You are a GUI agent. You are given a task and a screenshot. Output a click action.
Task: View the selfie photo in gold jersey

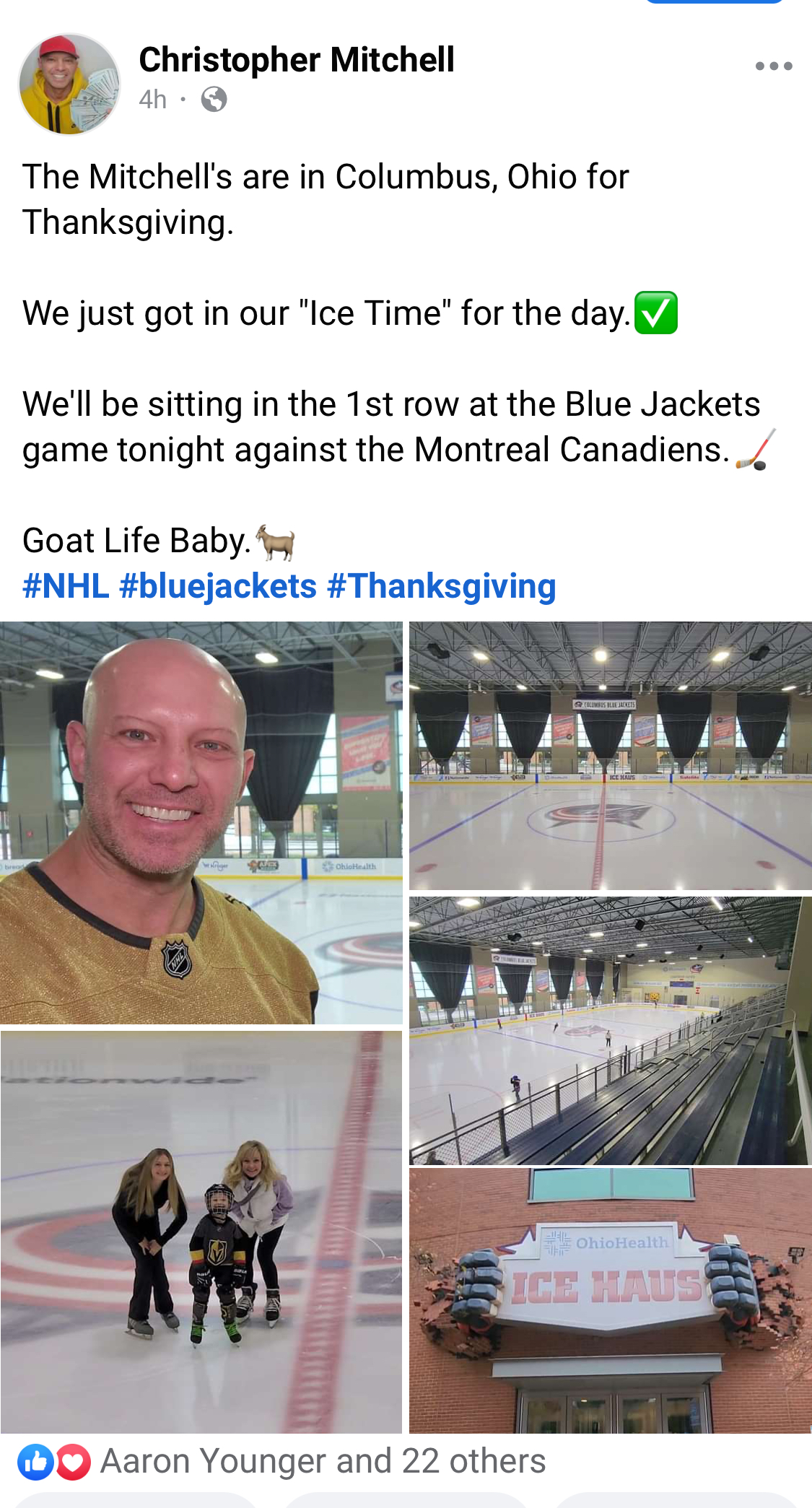point(201,822)
